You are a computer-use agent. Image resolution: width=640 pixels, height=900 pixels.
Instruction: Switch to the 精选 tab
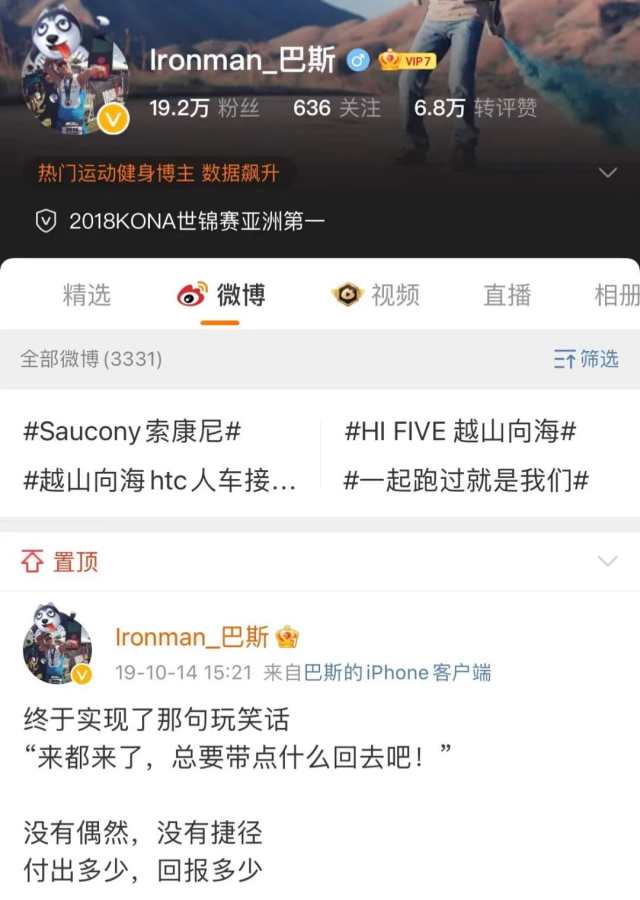pos(87,295)
